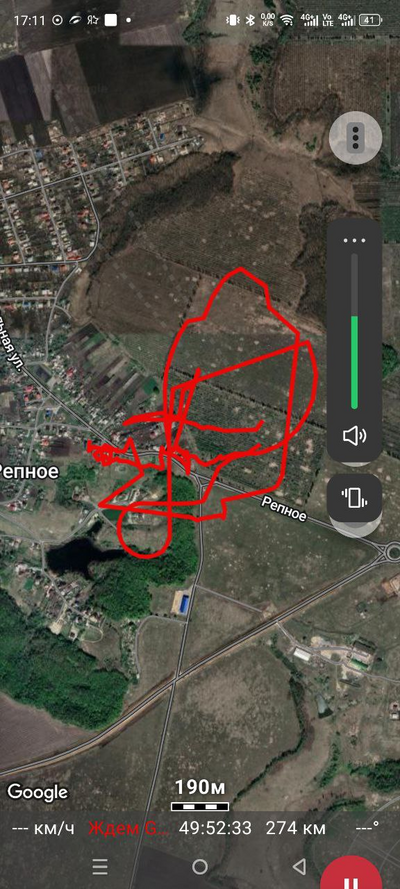Go back with system back button
Viewport: 400px width, 889px height.
coord(299,866)
